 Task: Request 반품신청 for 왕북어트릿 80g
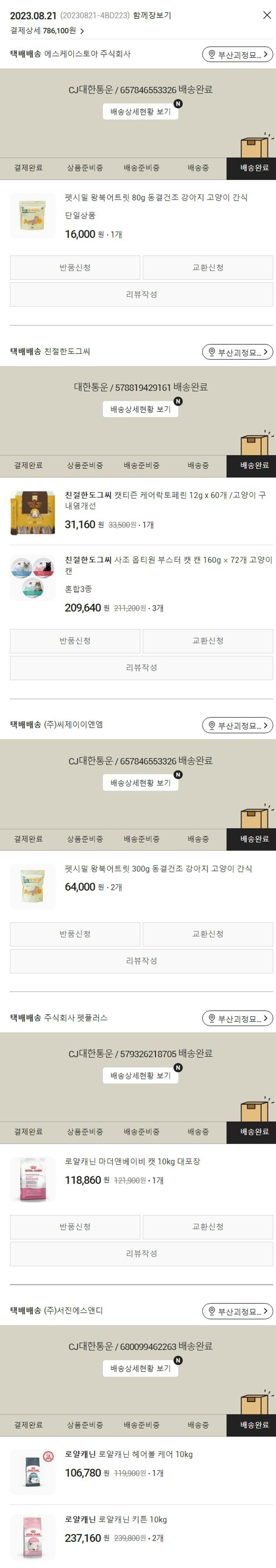[75, 268]
